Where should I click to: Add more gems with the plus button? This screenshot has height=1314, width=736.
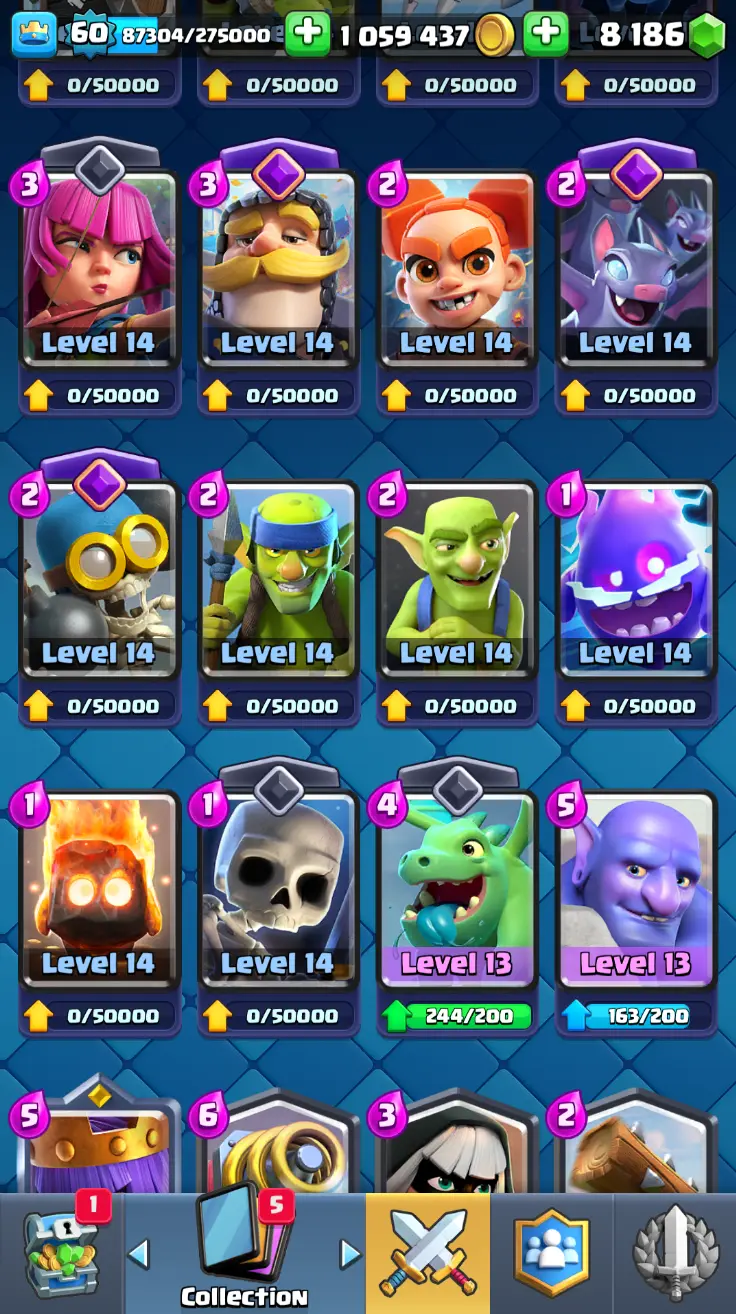click(x=546, y=35)
